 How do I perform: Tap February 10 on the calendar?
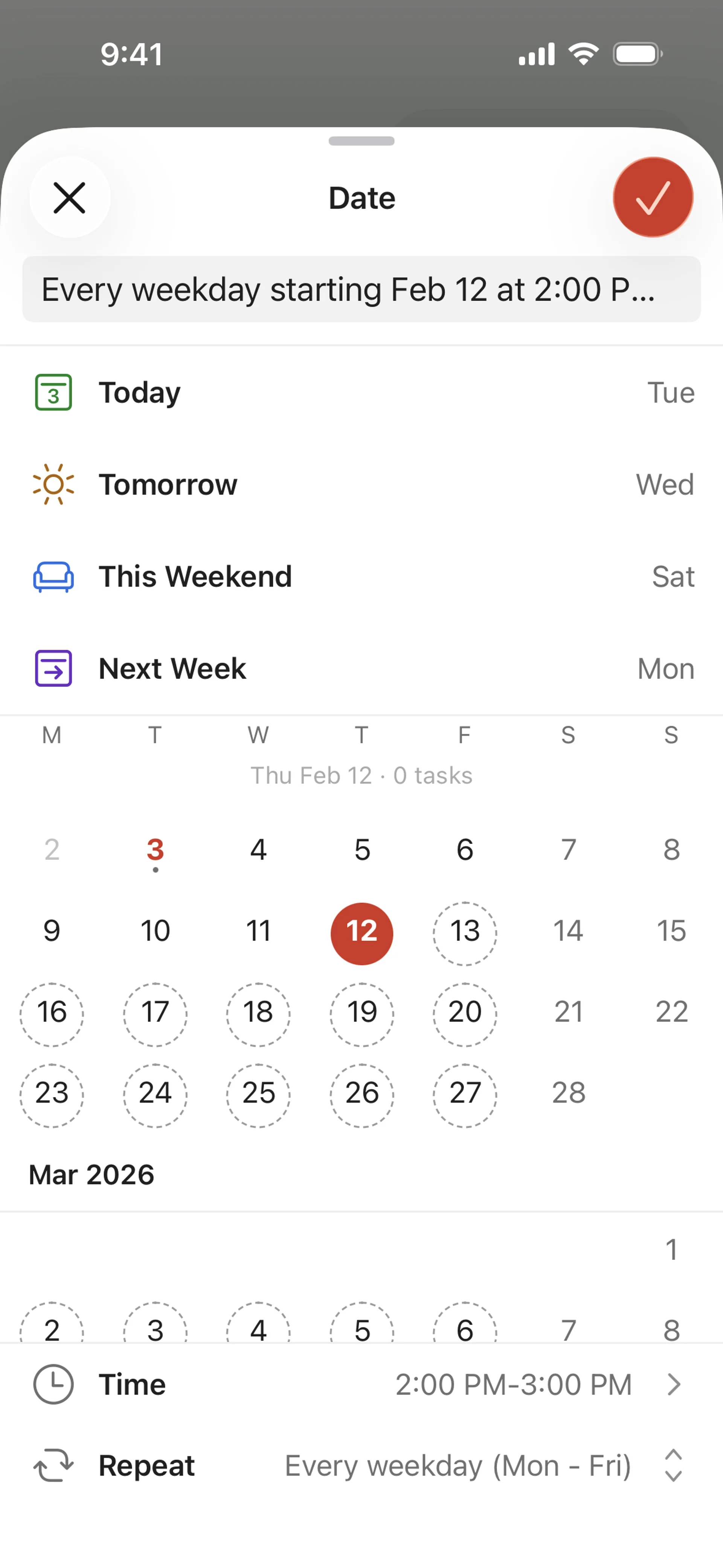point(155,931)
